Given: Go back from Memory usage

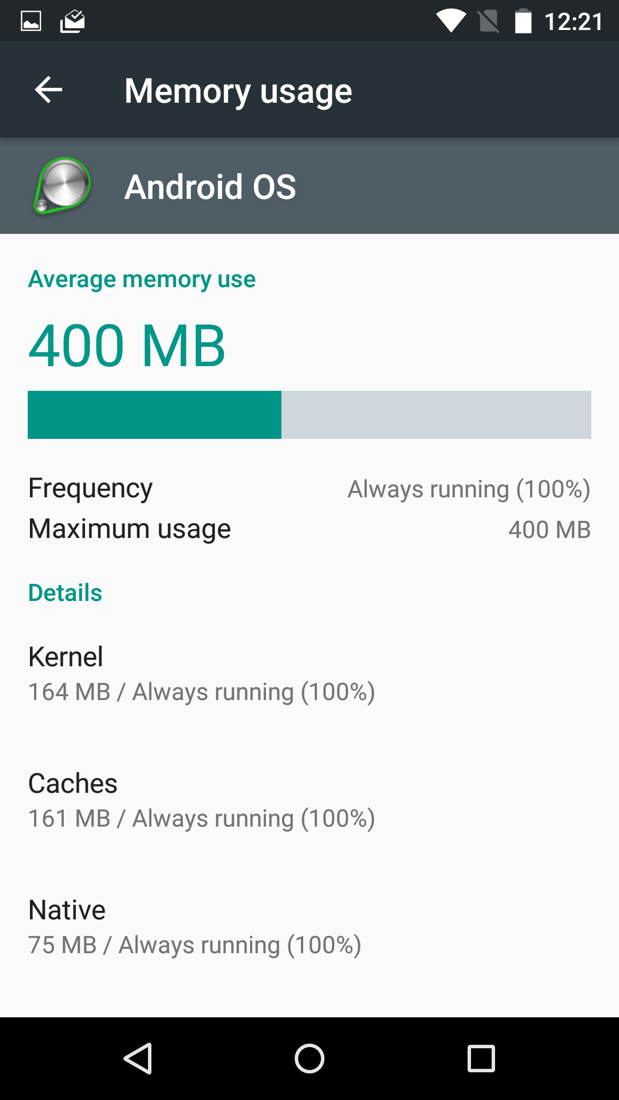Looking at the screenshot, I should point(48,90).
